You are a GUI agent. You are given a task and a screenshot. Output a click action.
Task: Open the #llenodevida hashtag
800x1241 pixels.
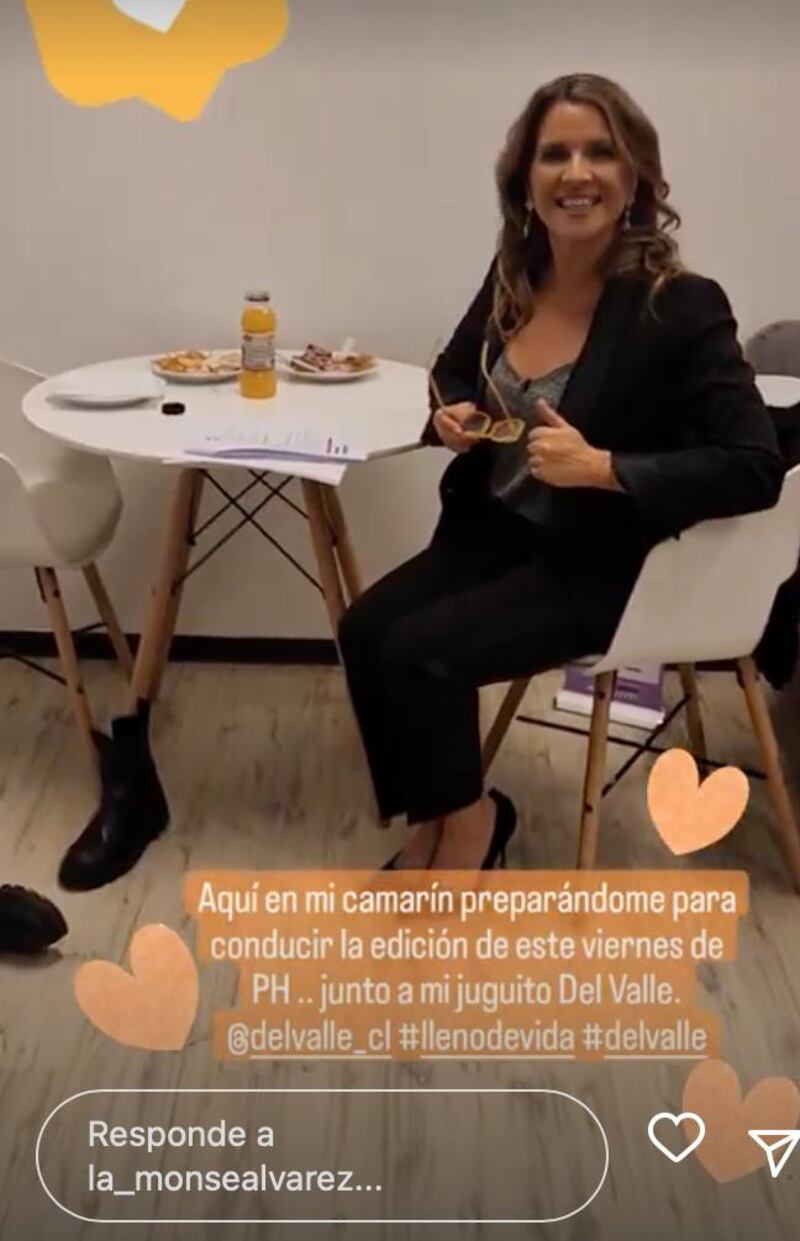click(x=486, y=1039)
